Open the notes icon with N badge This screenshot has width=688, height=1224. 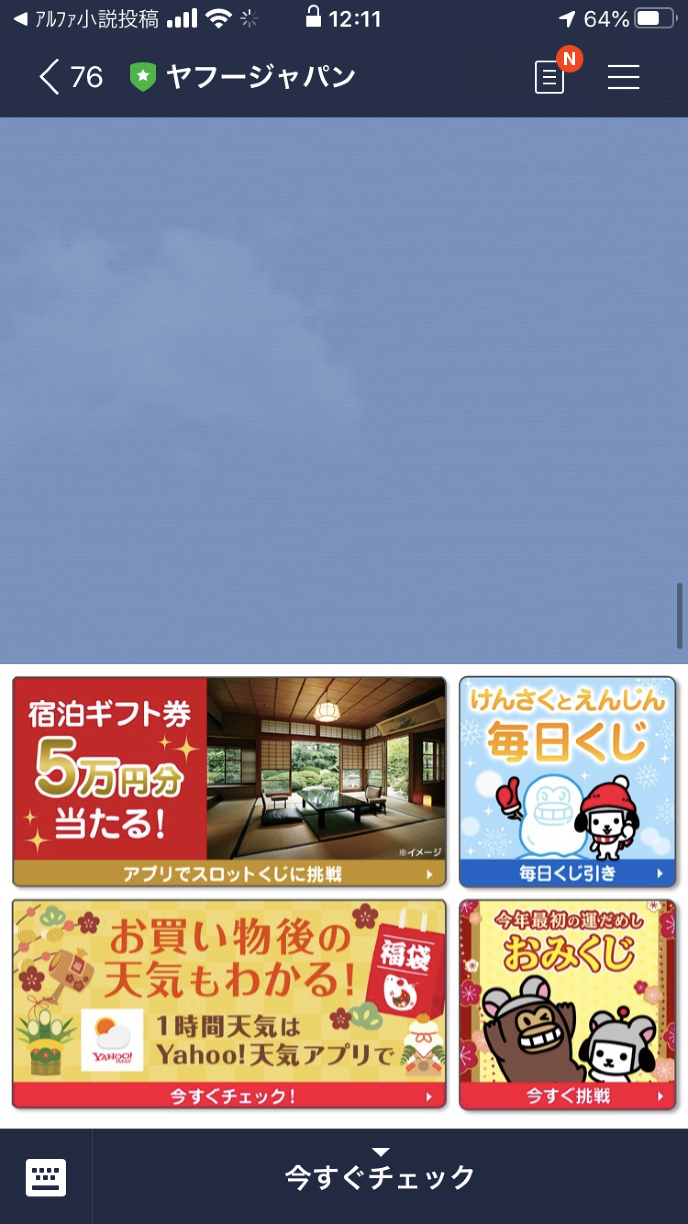point(550,77)
